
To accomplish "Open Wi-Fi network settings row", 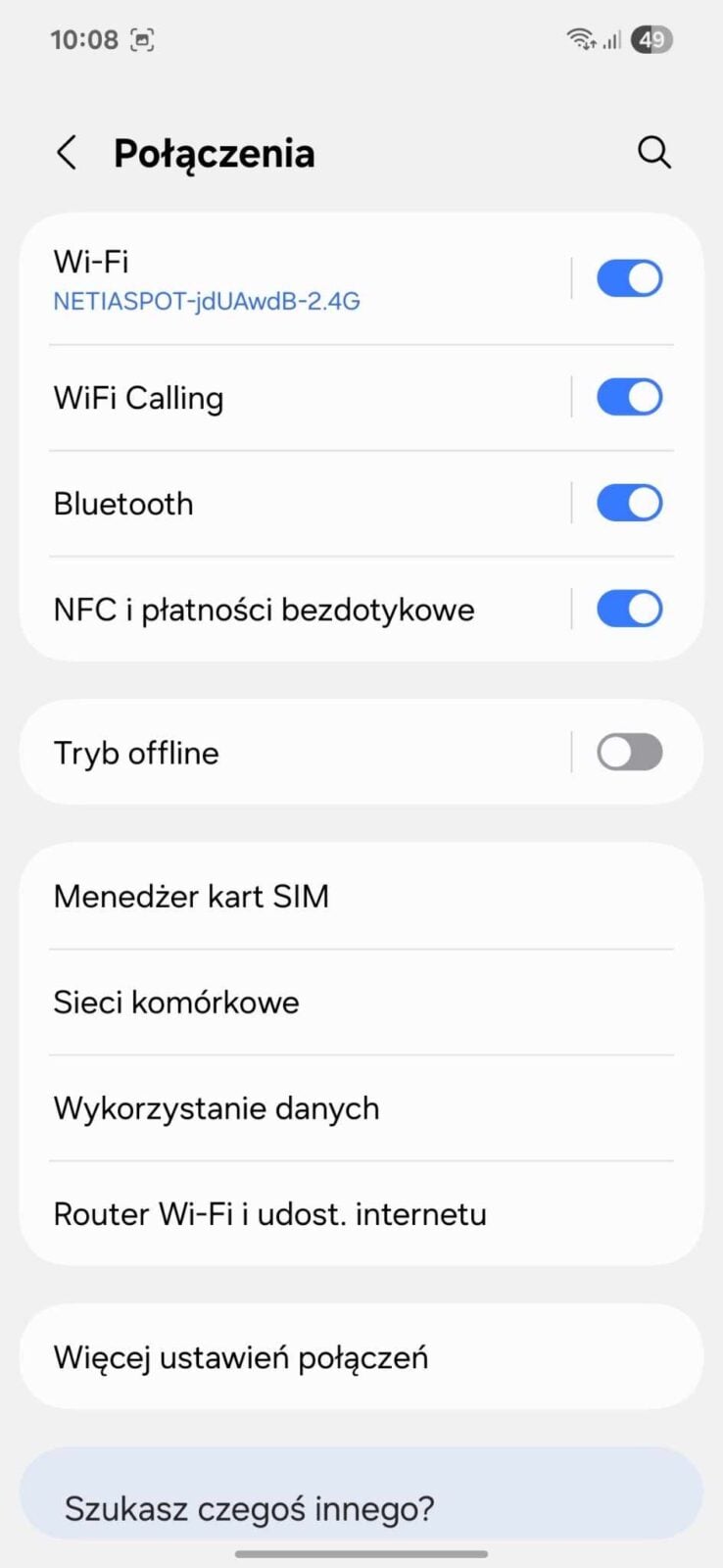I will click(x=294, y=279).
